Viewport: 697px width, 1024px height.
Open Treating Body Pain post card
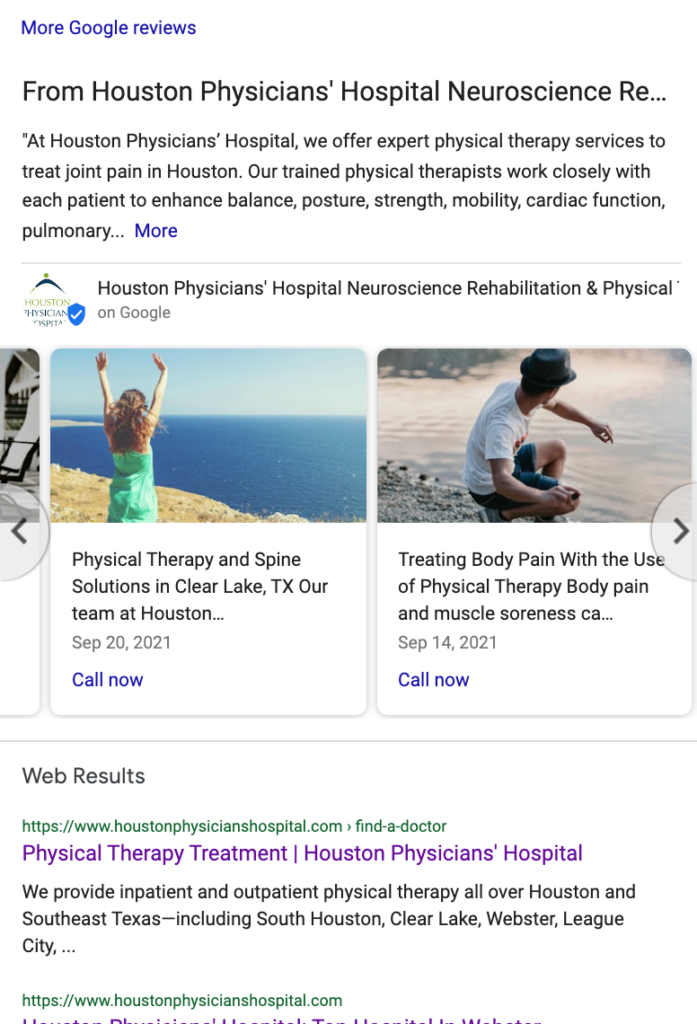(530, 586)
